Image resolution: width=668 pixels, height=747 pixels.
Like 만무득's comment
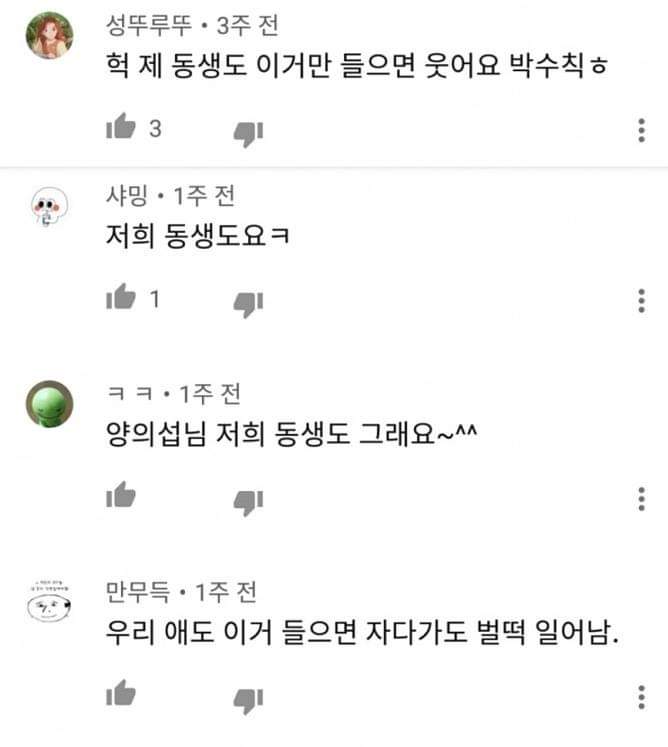[121, 692]
